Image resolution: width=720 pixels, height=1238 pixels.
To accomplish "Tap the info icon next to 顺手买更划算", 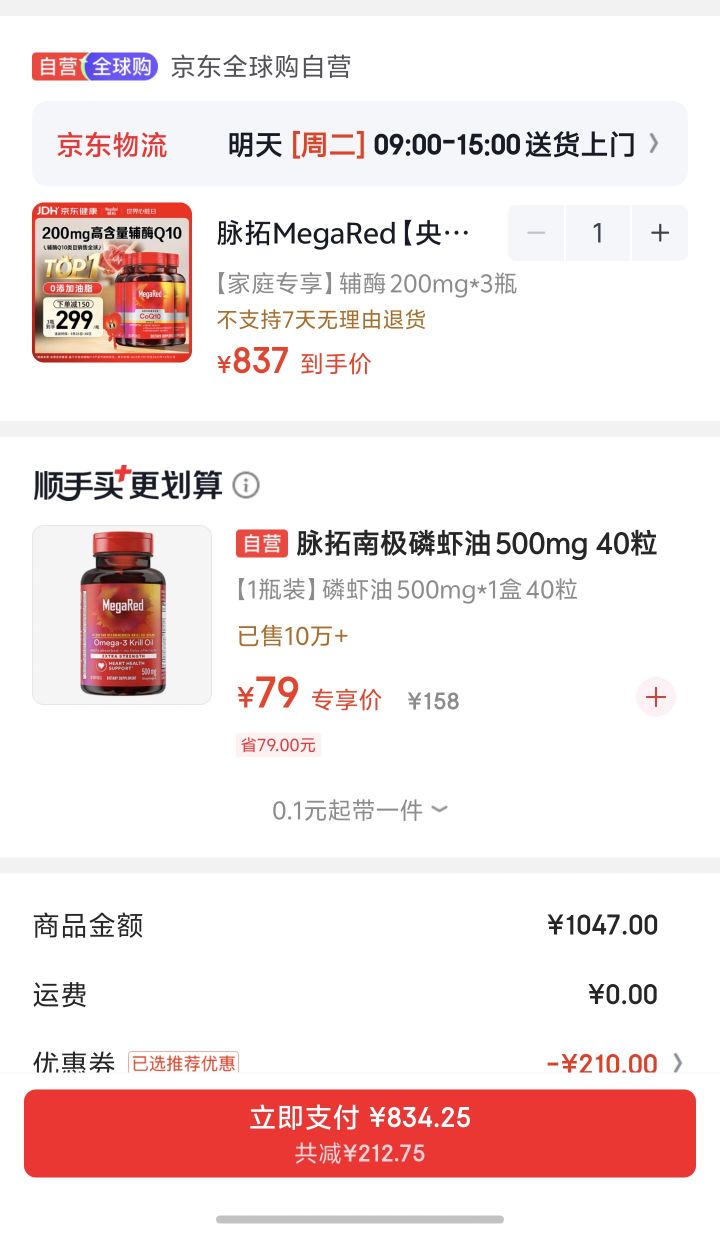I will click(246, 486).
